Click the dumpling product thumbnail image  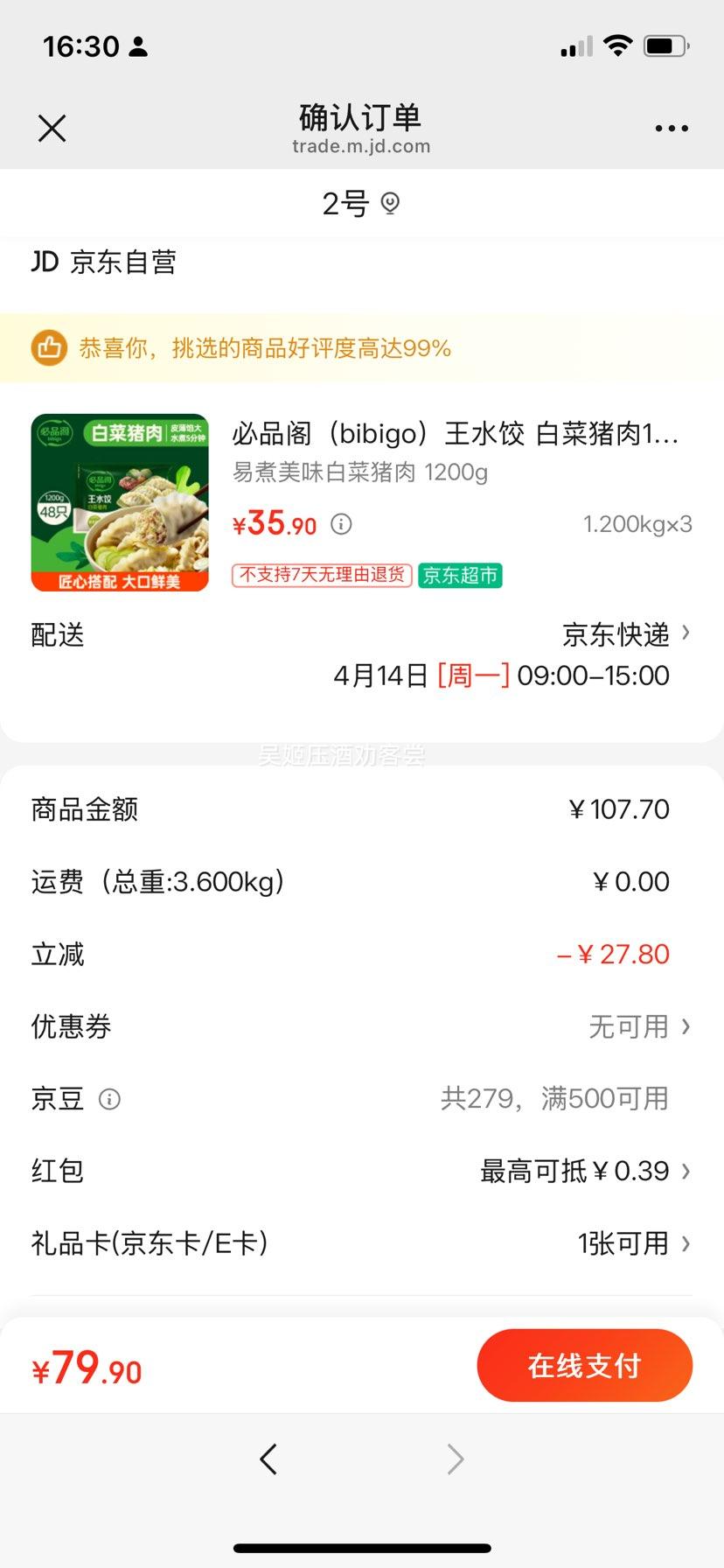pos(119,501)
